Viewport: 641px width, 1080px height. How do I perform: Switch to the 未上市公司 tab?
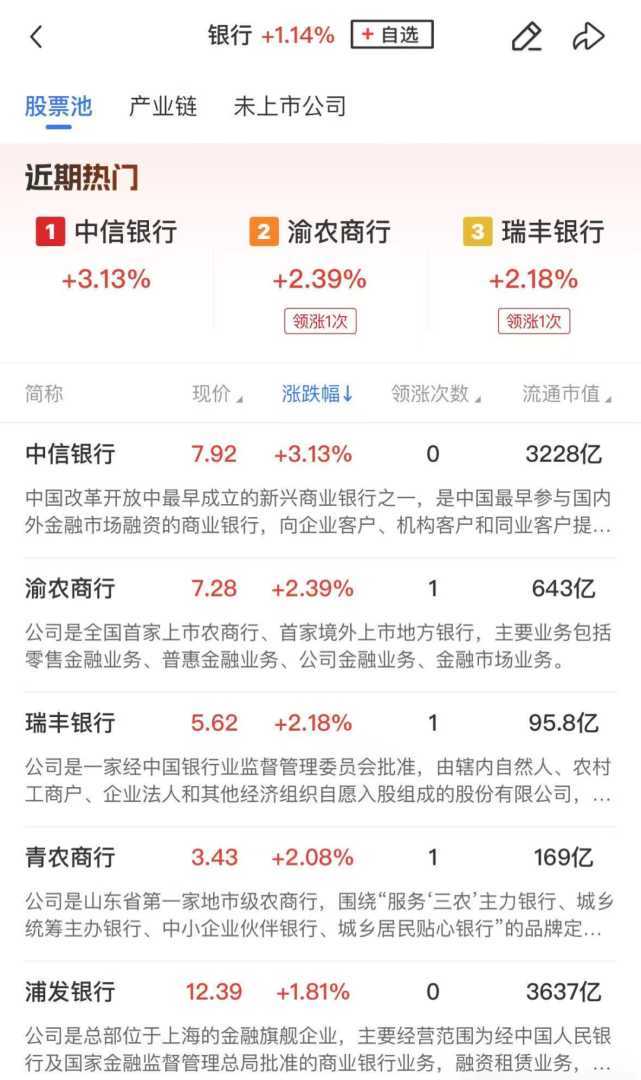click(290, 106)
